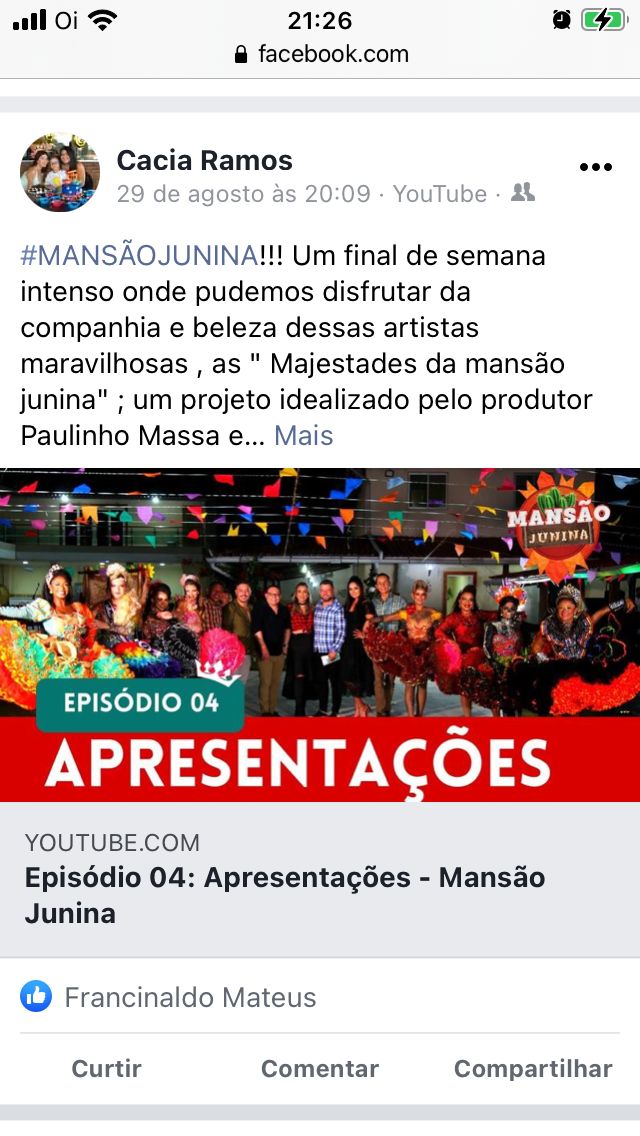Viewport: 640px width, 1136px height.
Task: Open the post's three-dot options menu
Action: coord(595,167)
